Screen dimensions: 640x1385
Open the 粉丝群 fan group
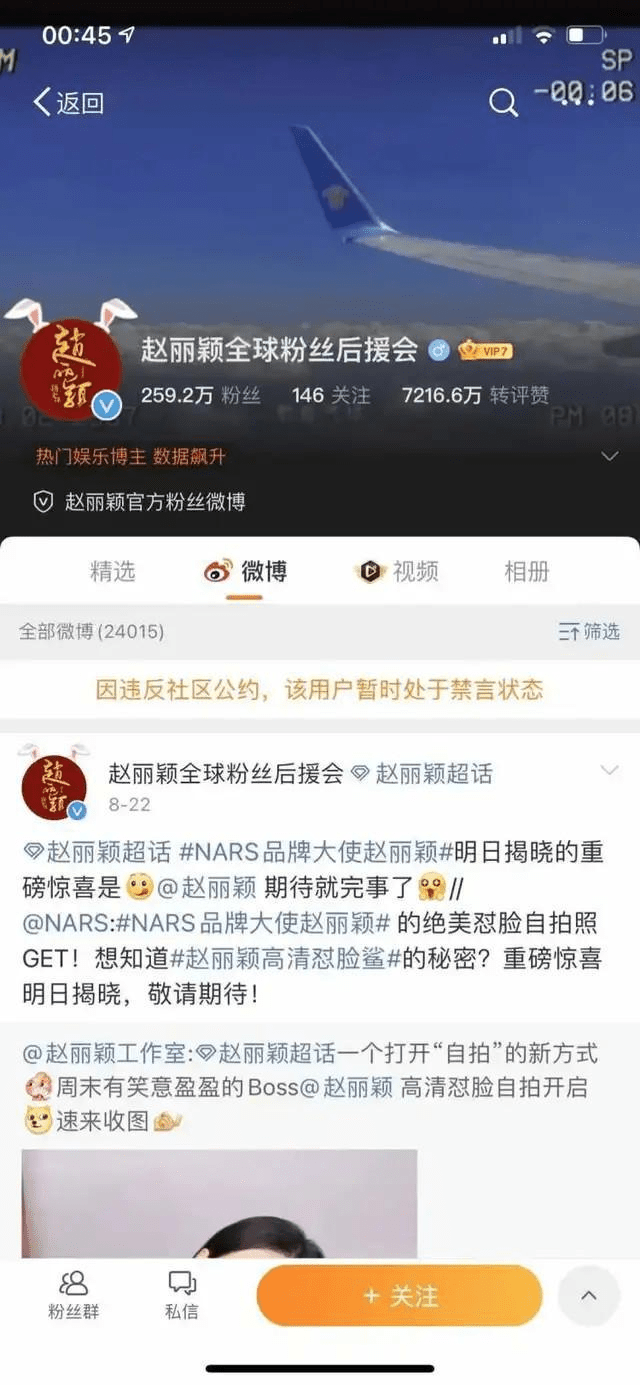tap(74, 1295)
